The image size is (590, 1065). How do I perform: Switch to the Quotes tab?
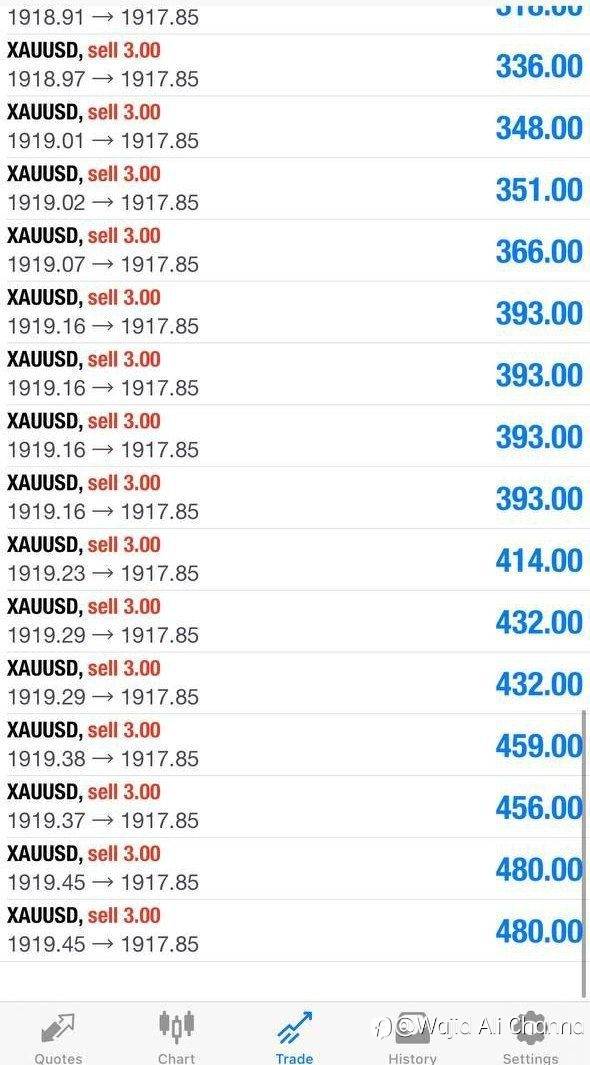pyautogui.click(x=58, y=1035)
